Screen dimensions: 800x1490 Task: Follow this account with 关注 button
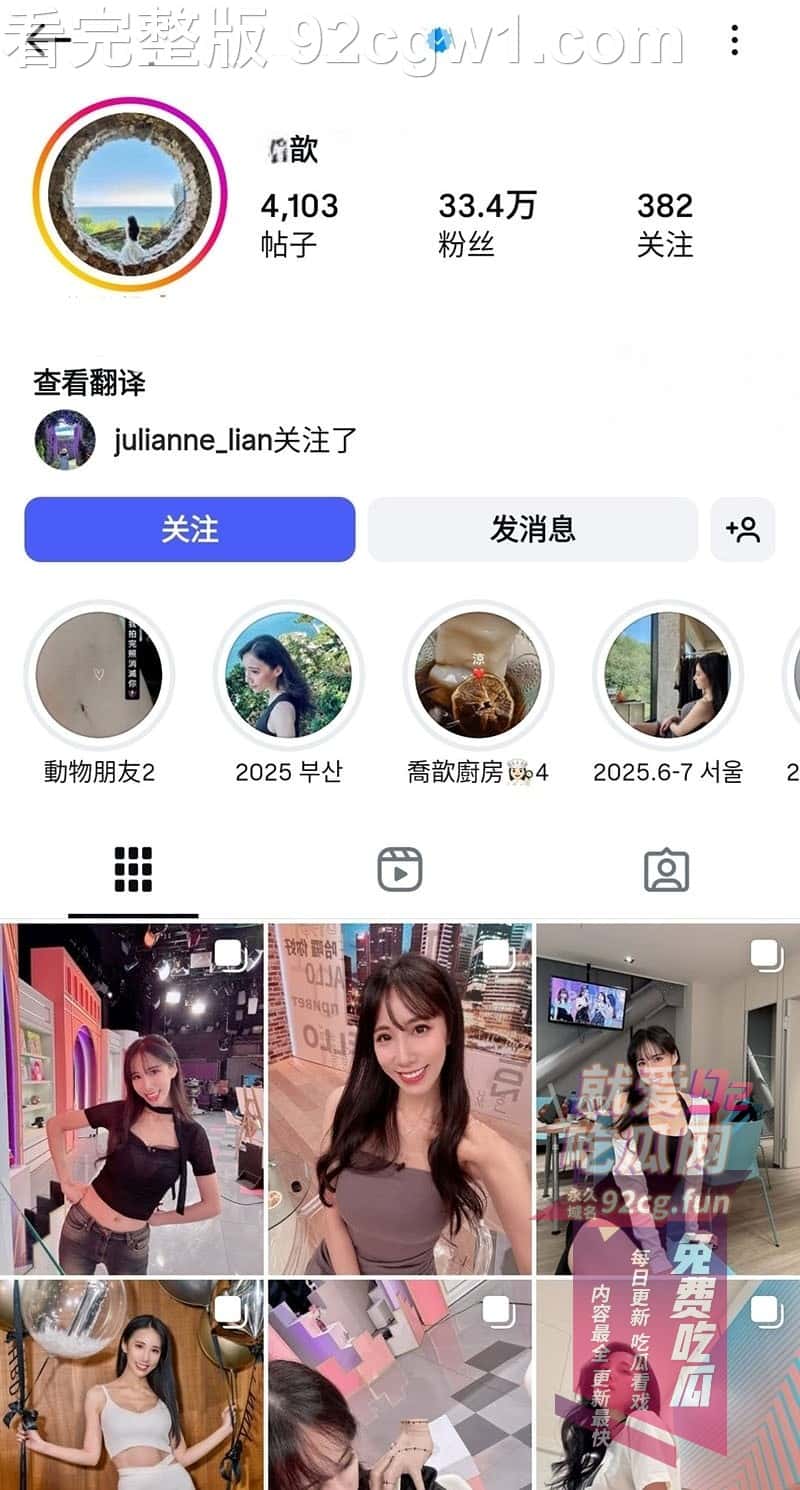(x=190, y=529)
